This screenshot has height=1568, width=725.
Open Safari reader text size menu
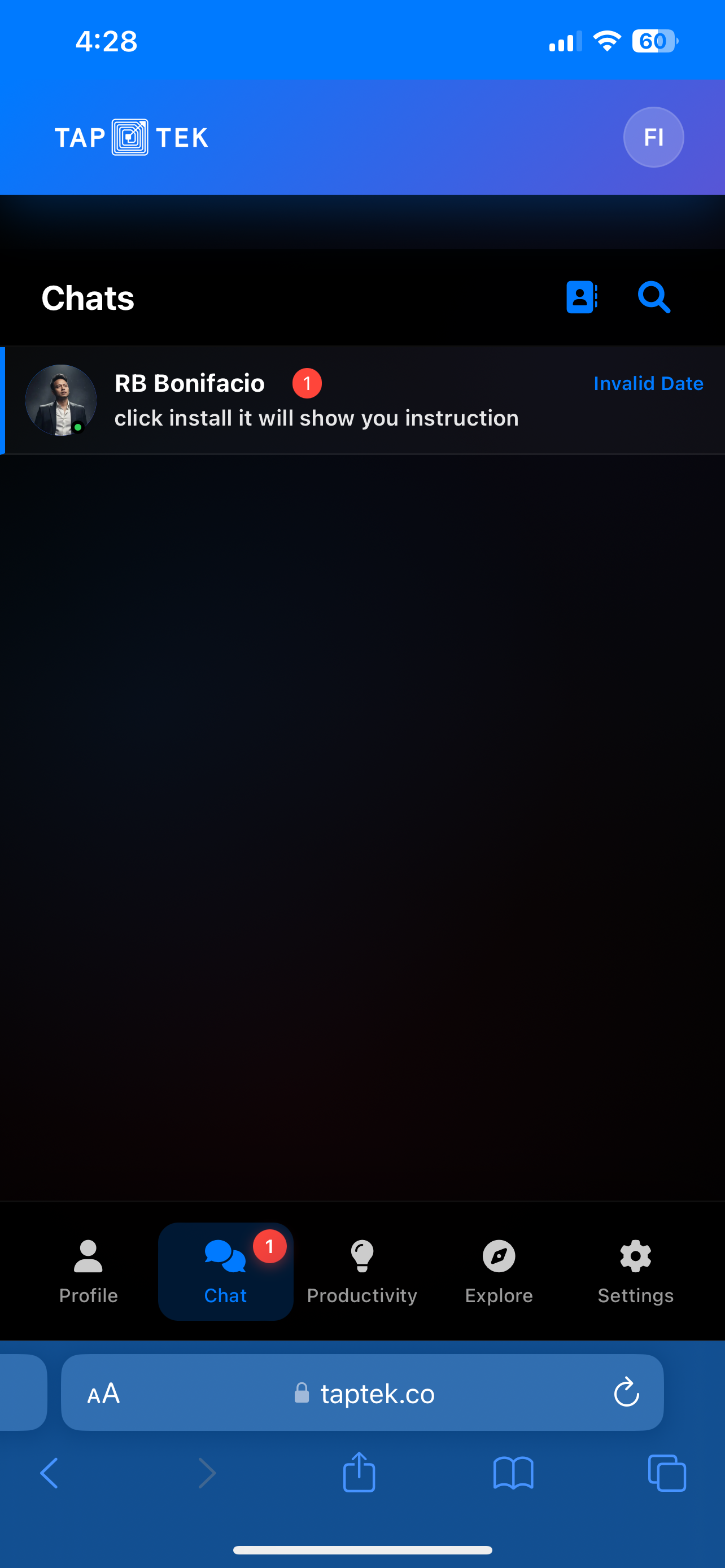click(103, 1393)
